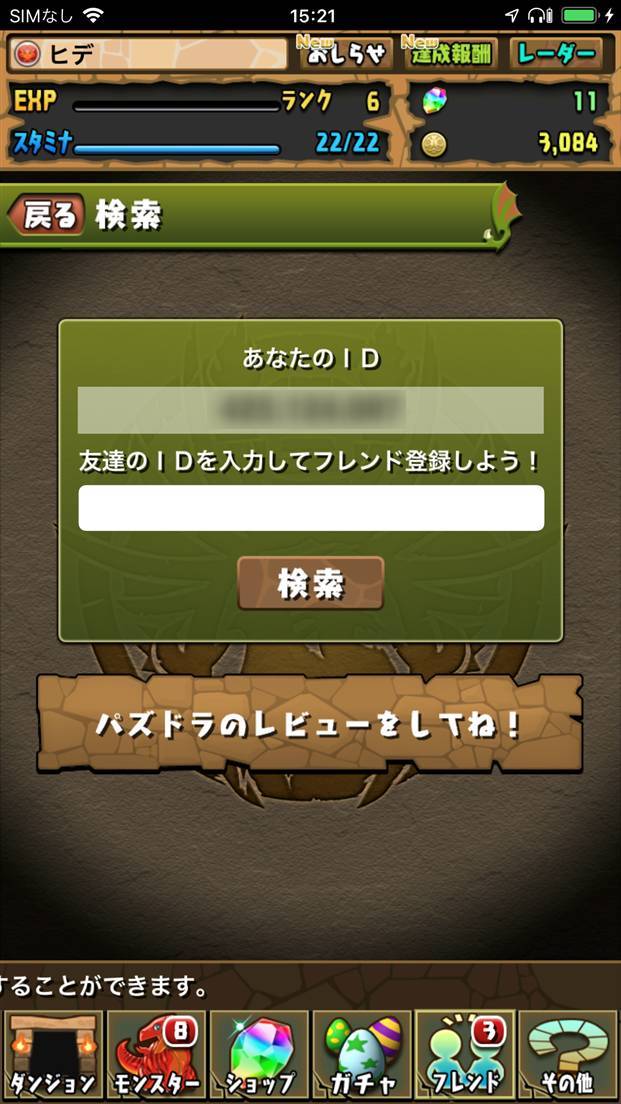Tap the 検索 search button
The width and height of the screenshot is (621, 1104).
[310, 583]
